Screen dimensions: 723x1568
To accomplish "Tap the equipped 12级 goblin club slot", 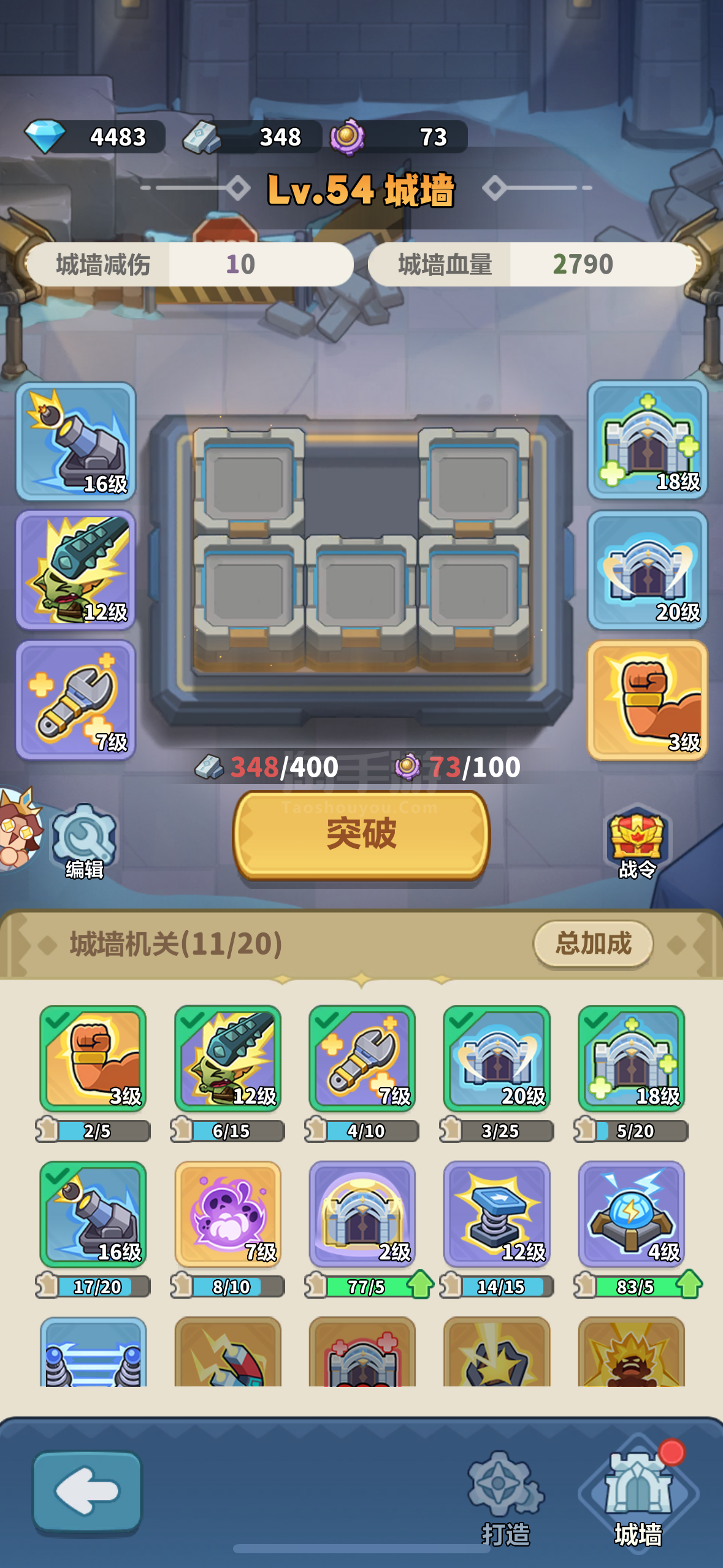I will 76,570.
